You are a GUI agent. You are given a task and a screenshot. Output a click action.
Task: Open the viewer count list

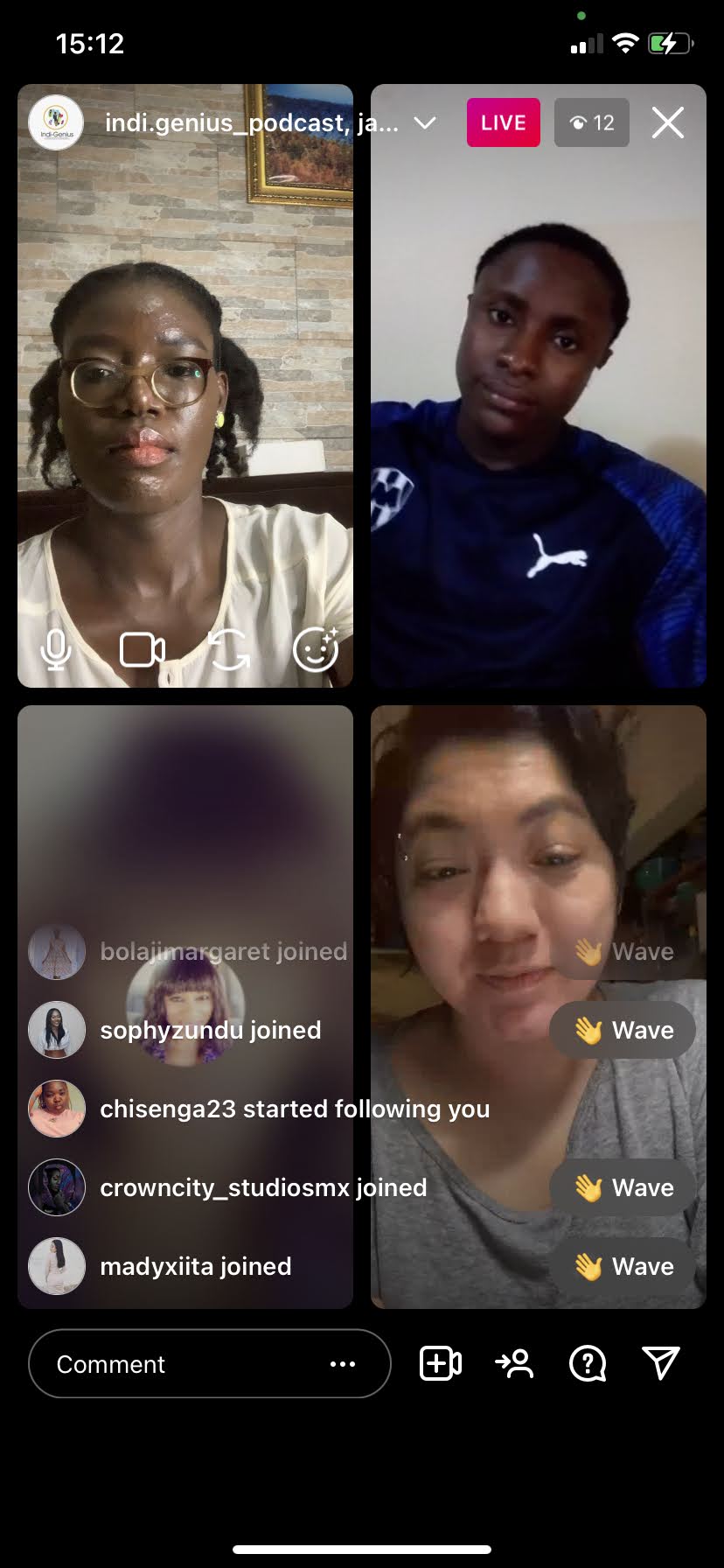592,123
